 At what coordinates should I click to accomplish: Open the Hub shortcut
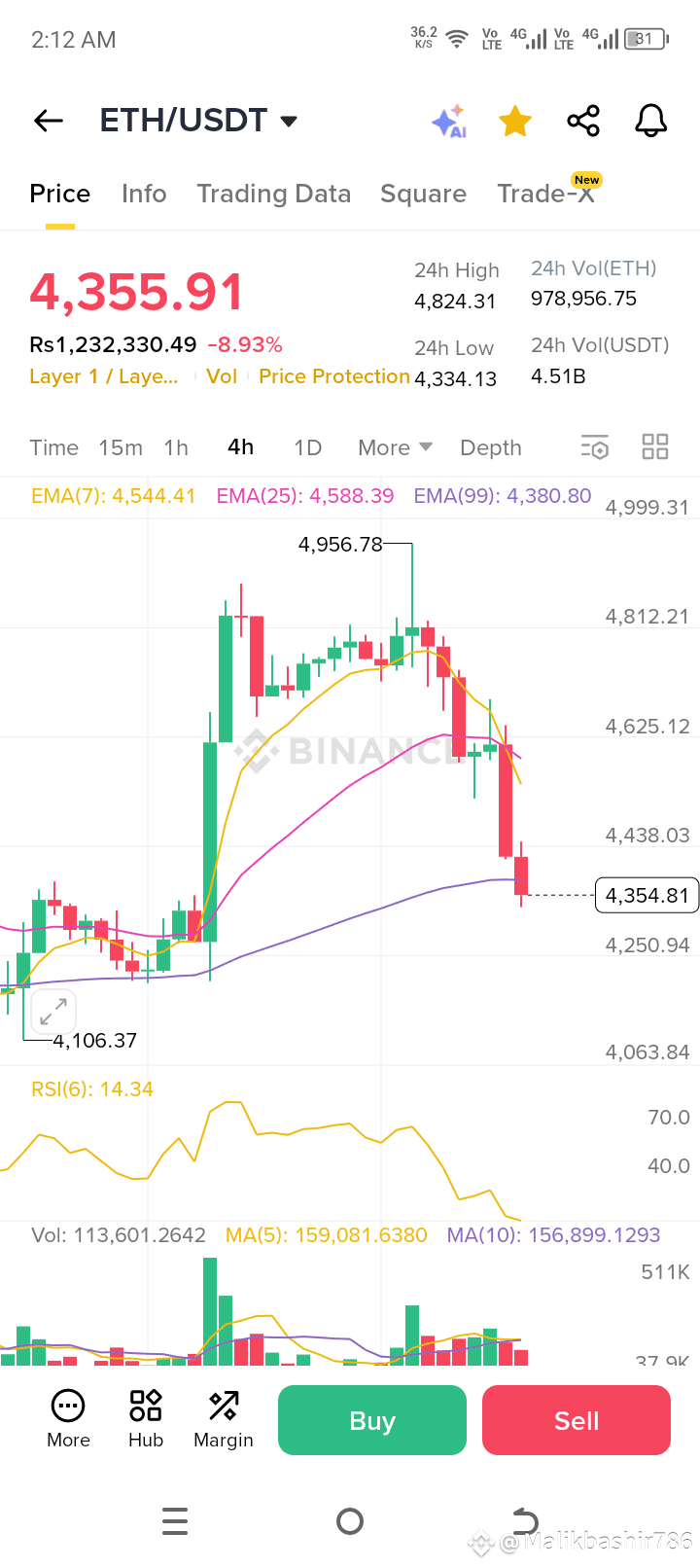146,1419
